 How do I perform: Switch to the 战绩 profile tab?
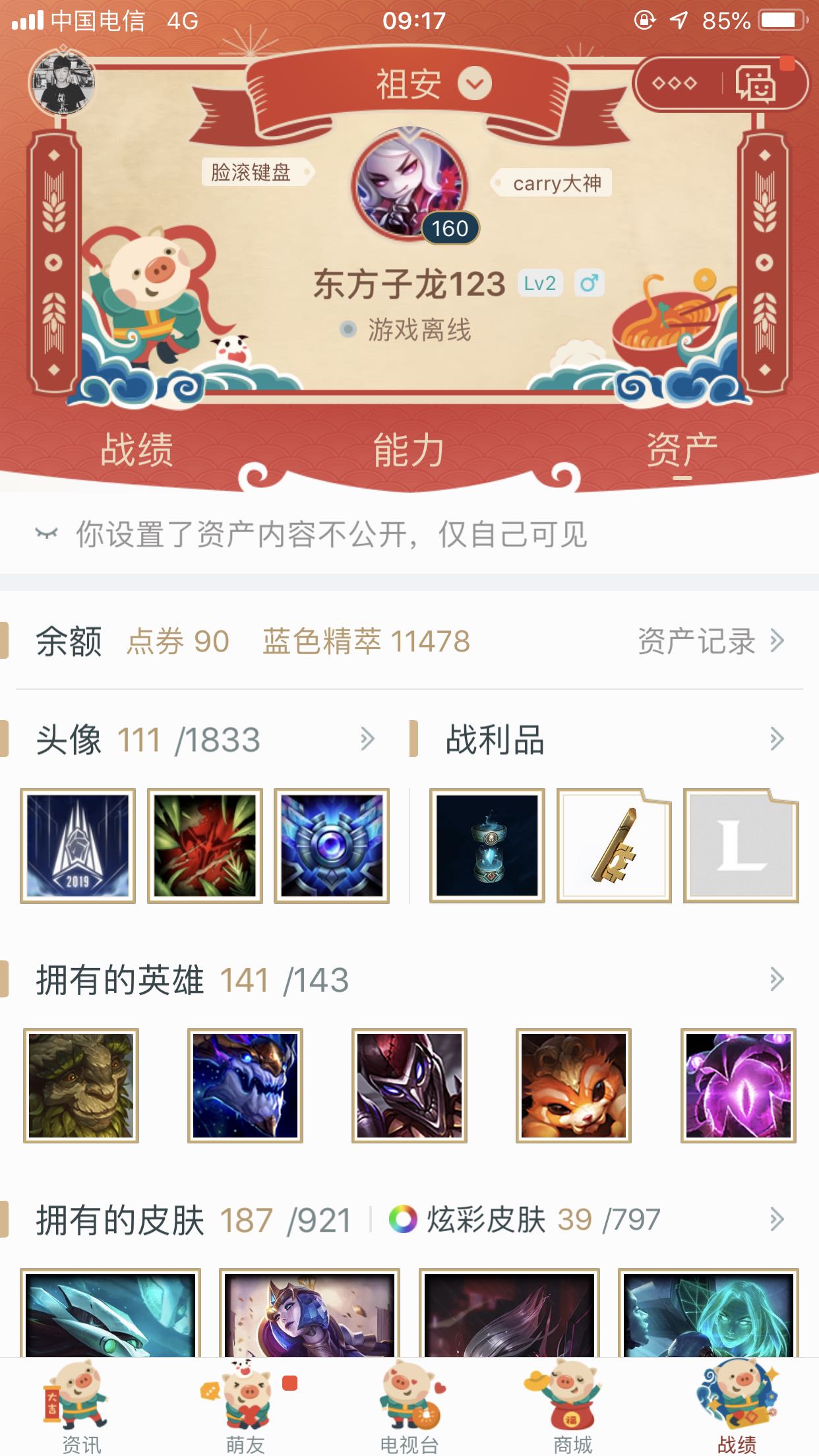click(136, 450)
